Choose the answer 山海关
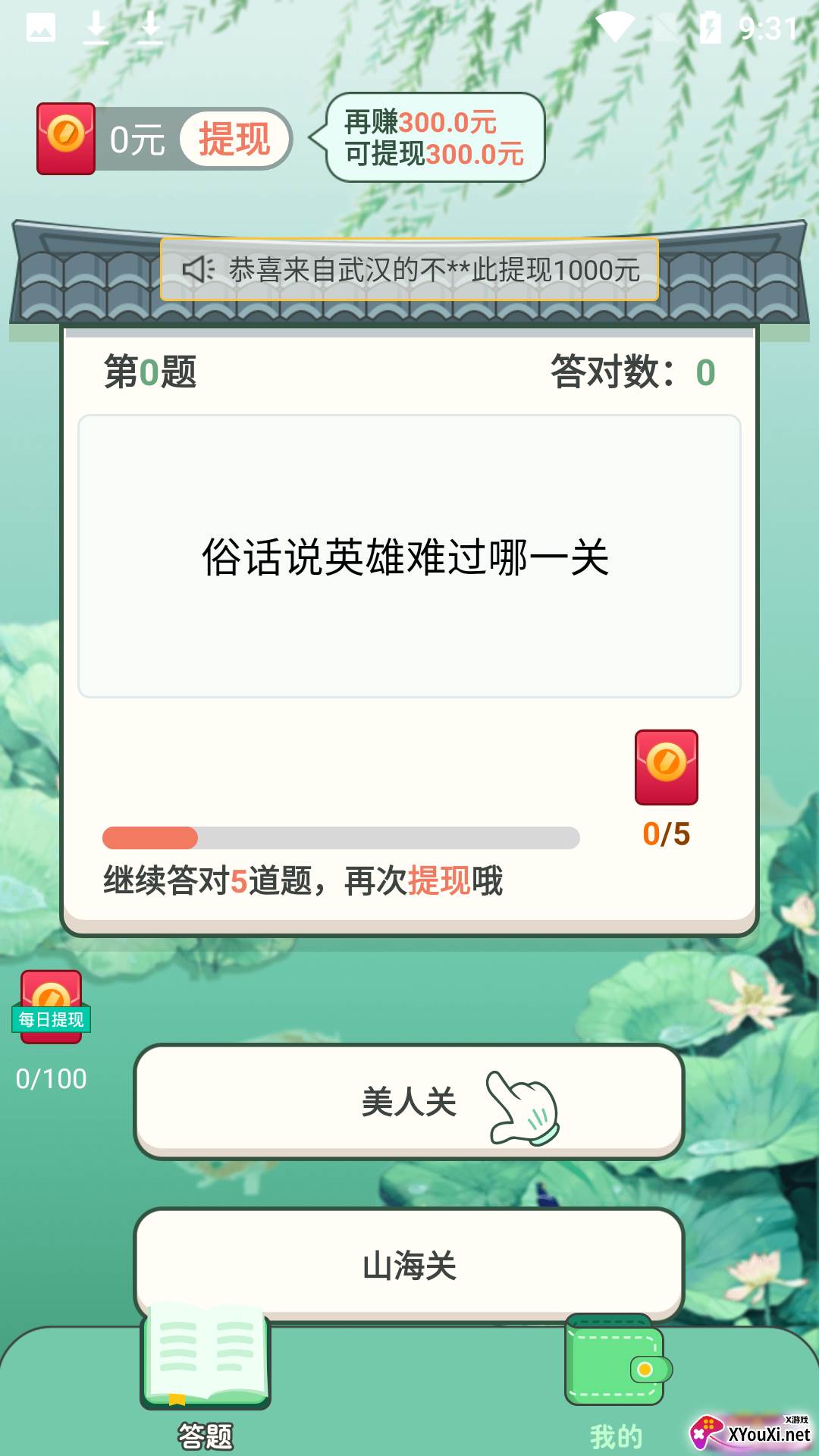This screenshot has height=1456, width=819. click(409, 1265)
